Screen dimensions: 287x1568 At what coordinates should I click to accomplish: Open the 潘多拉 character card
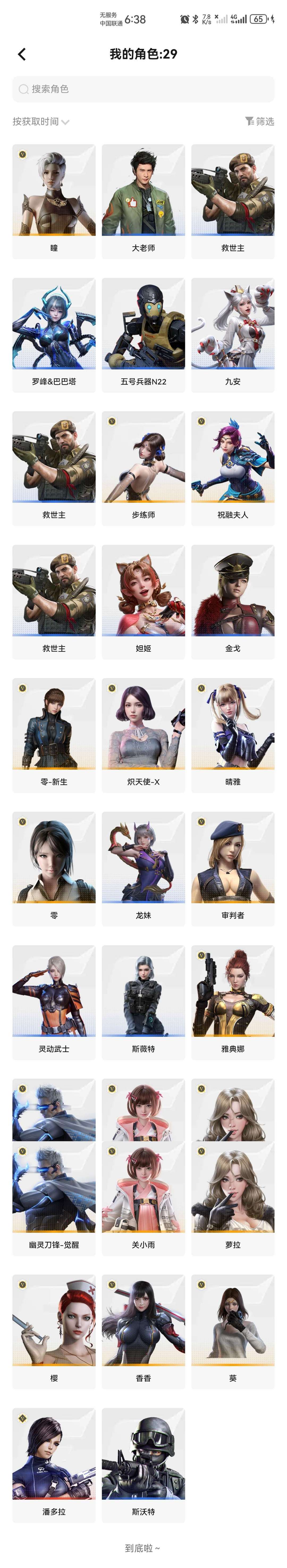coord(54,1464)
